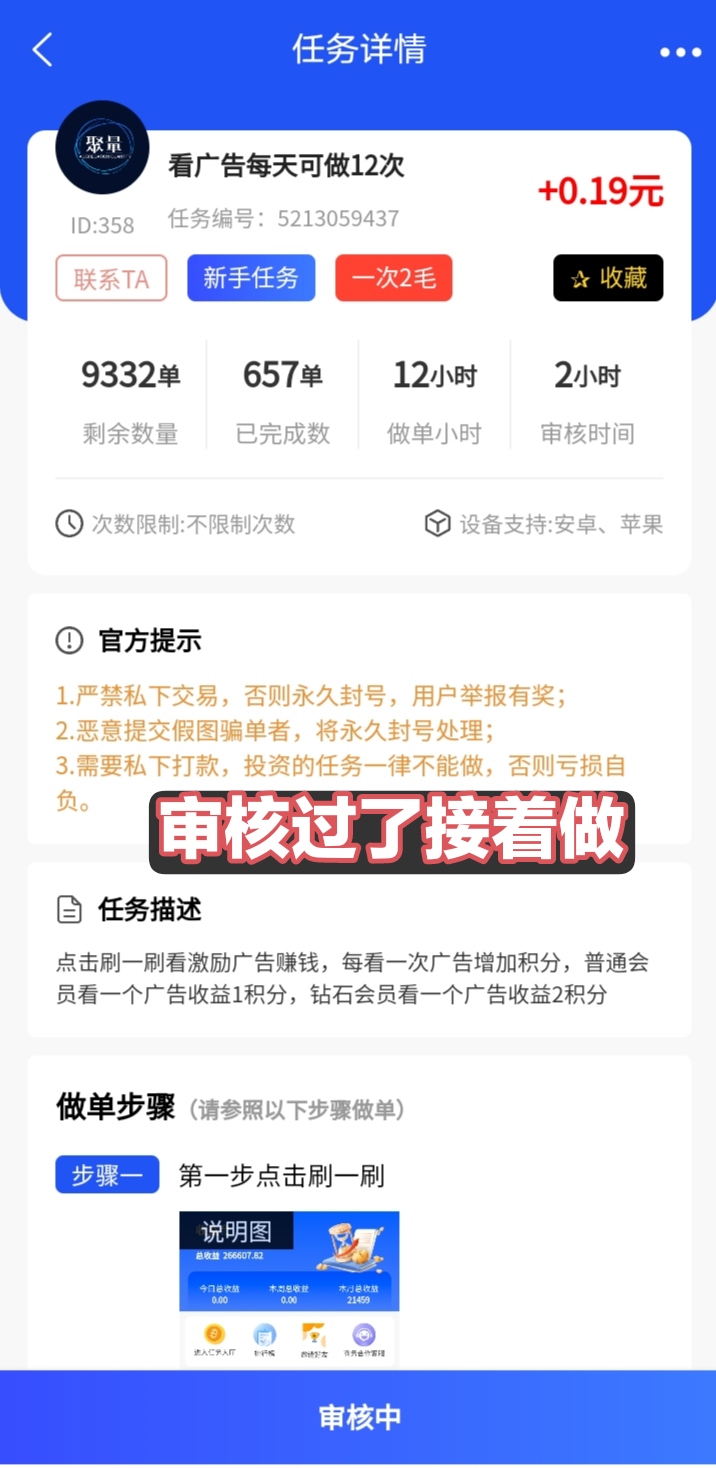Enlarge the 说明图 step one image

(289, 1290)
